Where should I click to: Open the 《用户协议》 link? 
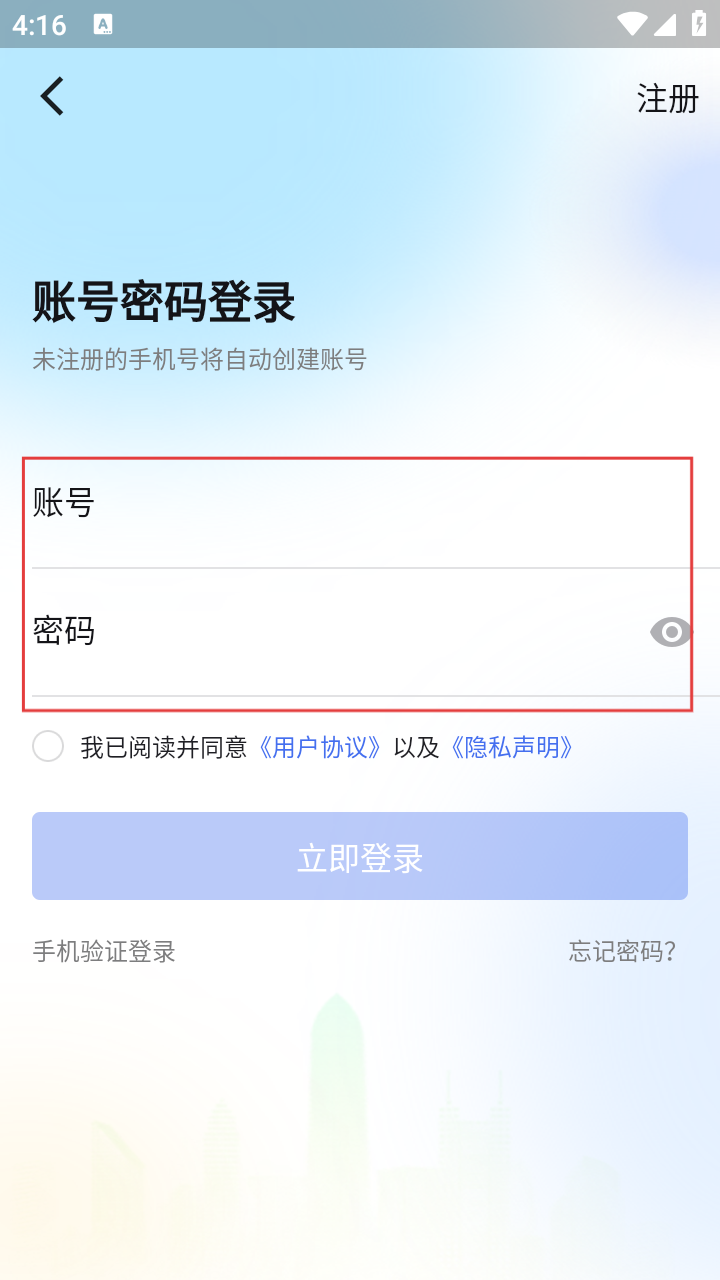(320, 747)
